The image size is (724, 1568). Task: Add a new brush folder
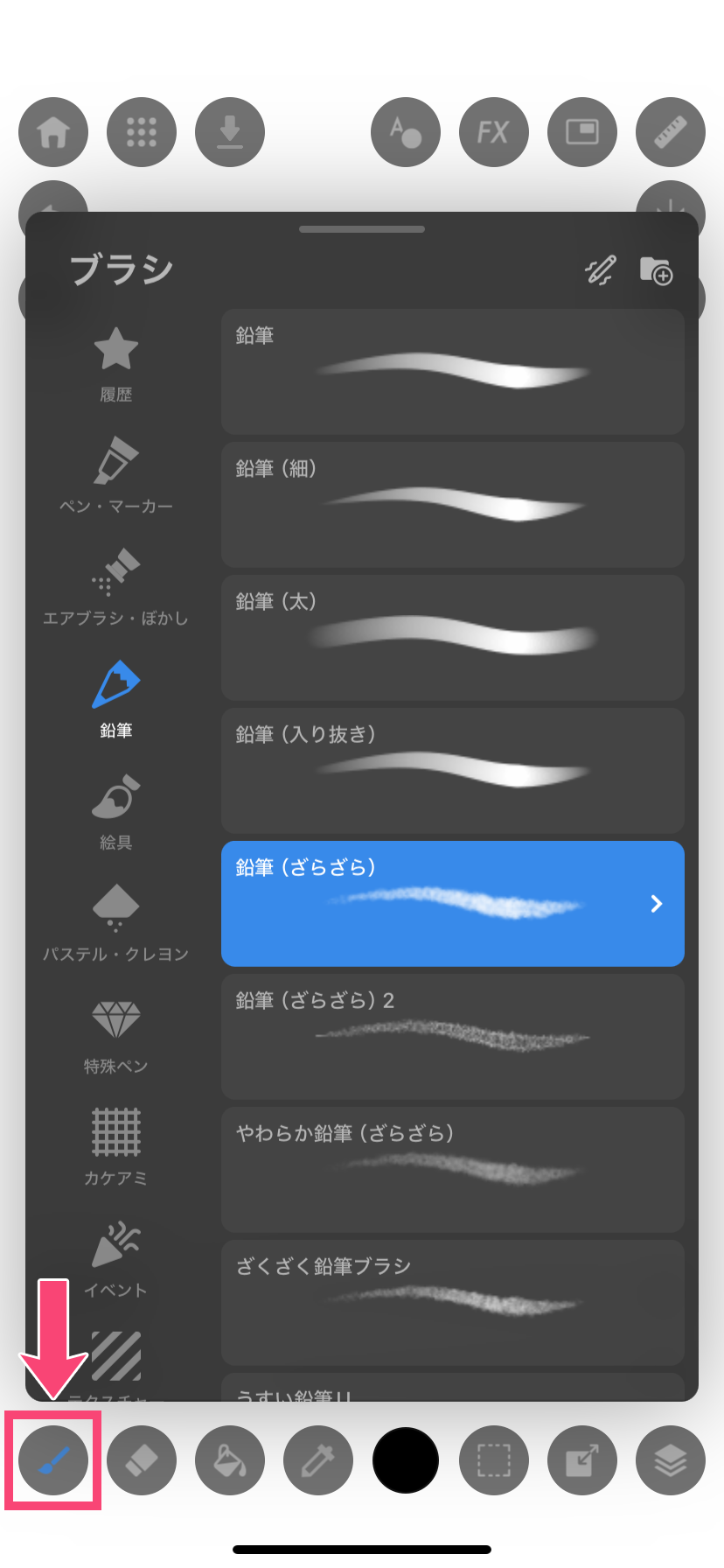[x=656, y=270]
